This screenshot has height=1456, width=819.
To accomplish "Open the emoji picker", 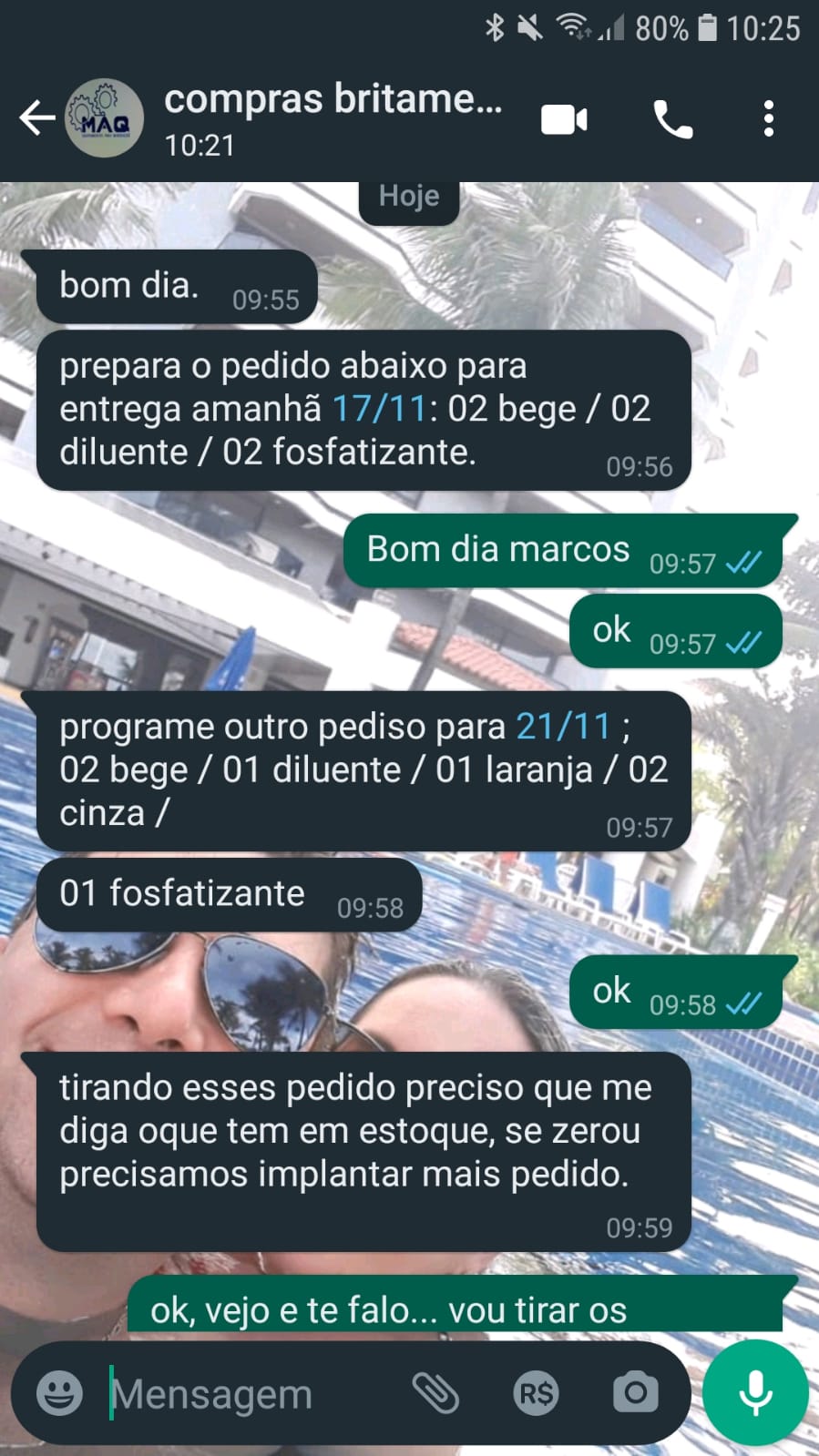I will [x=60, y=1393].
